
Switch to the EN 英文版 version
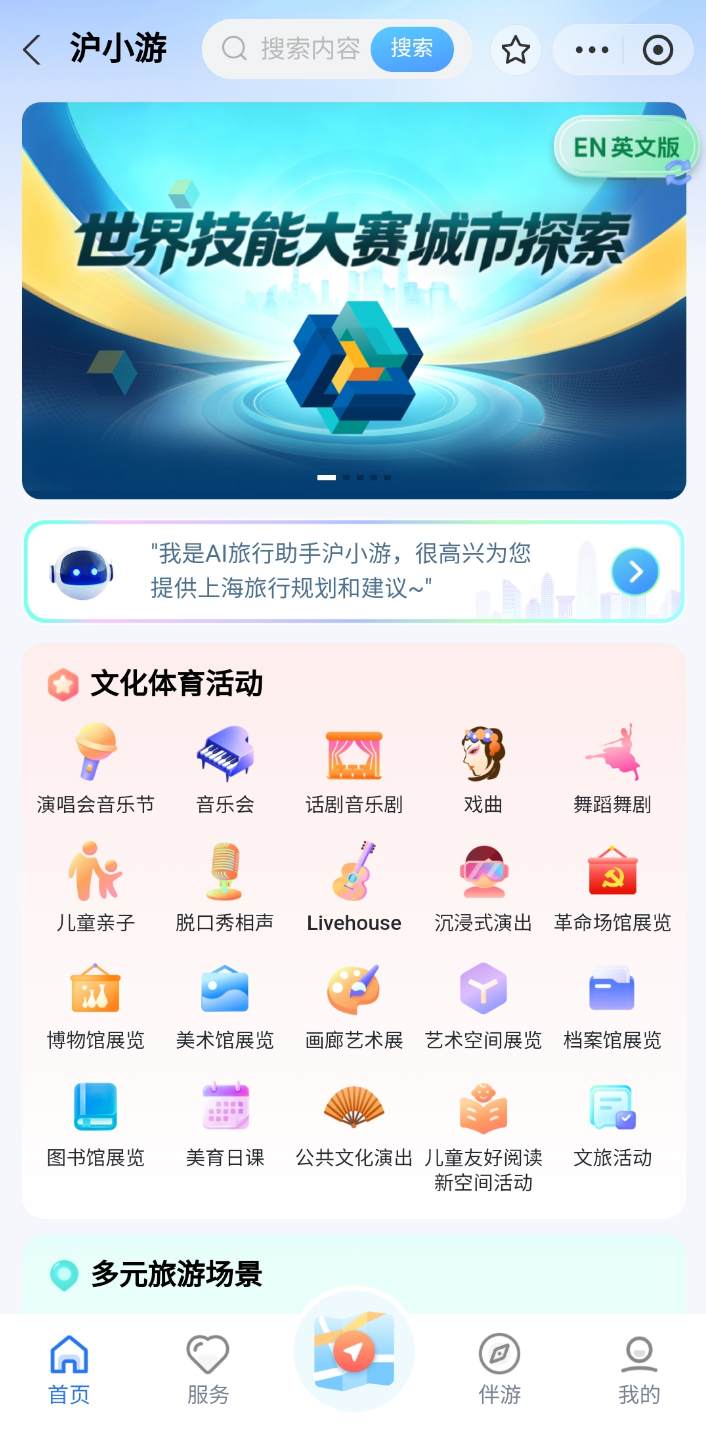tap(627, 147)
